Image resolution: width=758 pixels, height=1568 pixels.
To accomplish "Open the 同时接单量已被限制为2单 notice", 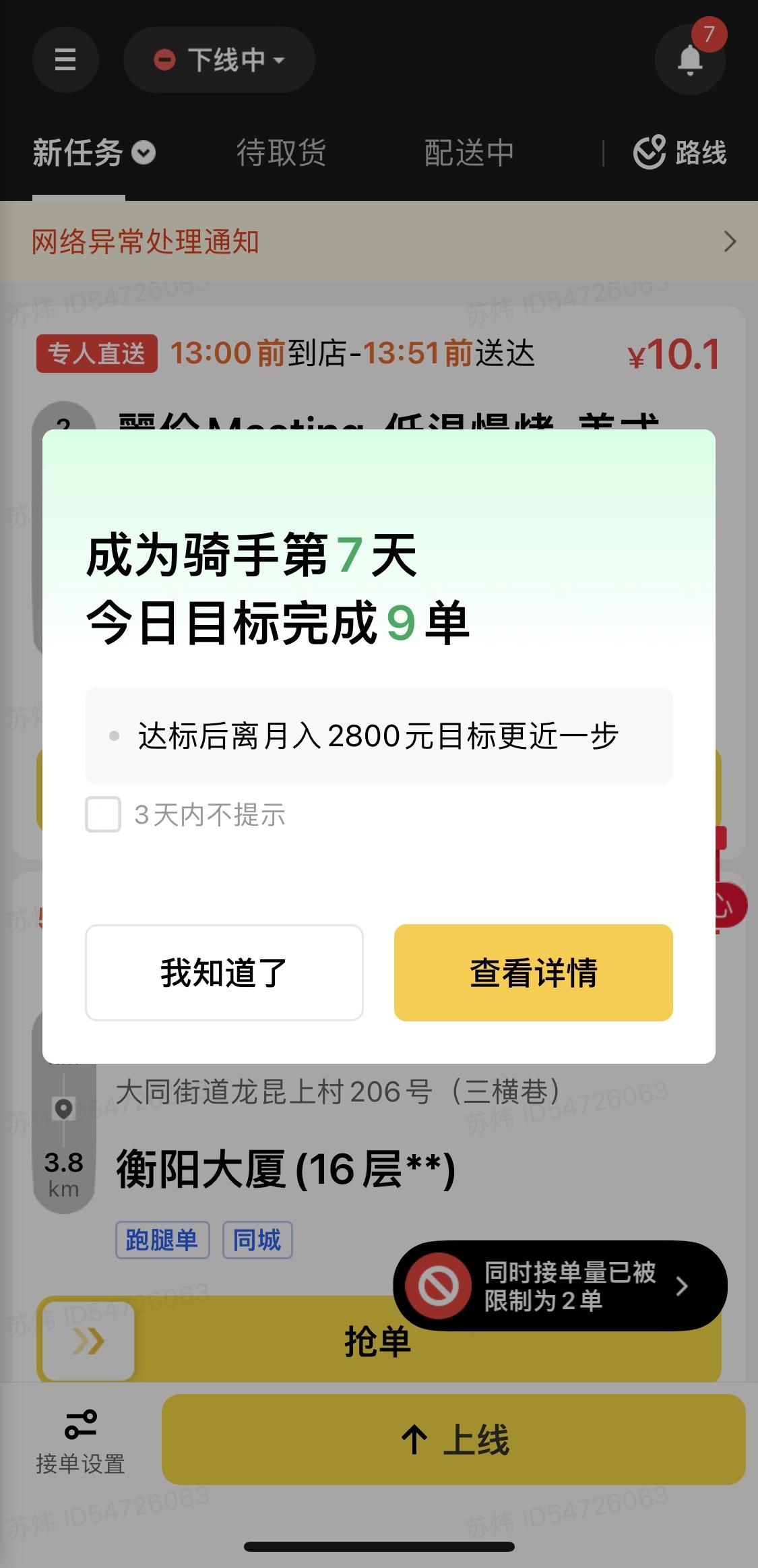I will [x=560, y=1286].
